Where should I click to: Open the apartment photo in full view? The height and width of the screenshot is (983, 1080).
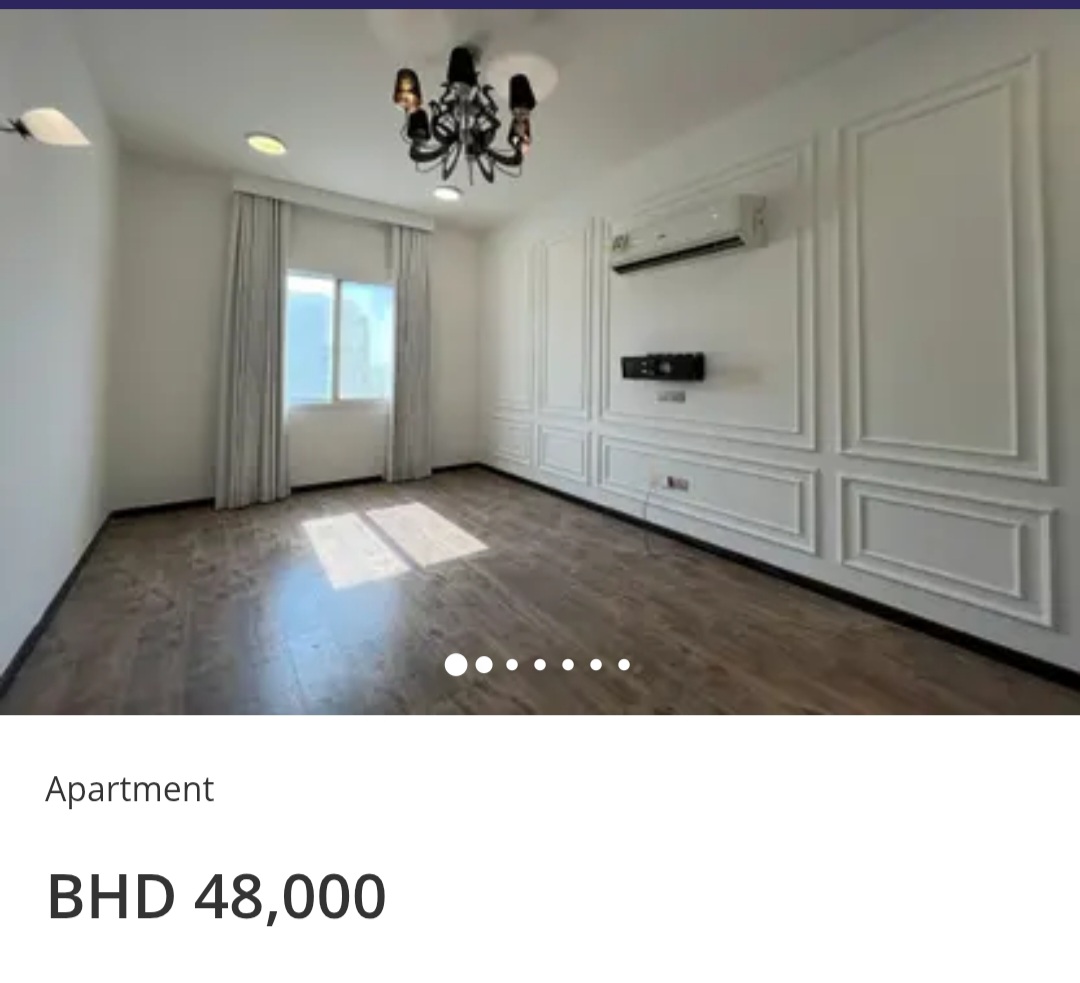(x=540, y=360)
